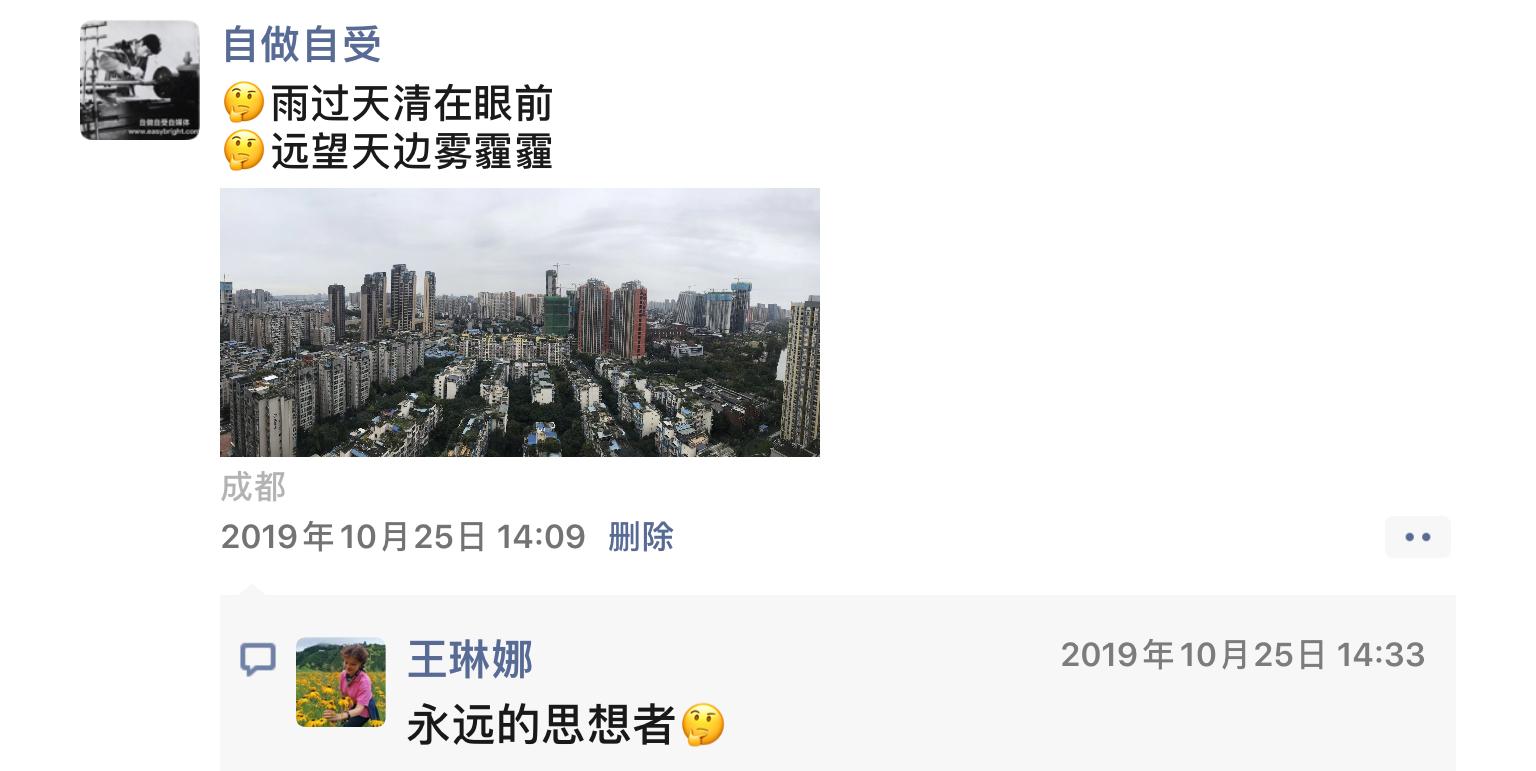Viewport: 1536px width, 771px height.
Task: Tap 删除 to delete the post
Action: (x=640, y=537)
